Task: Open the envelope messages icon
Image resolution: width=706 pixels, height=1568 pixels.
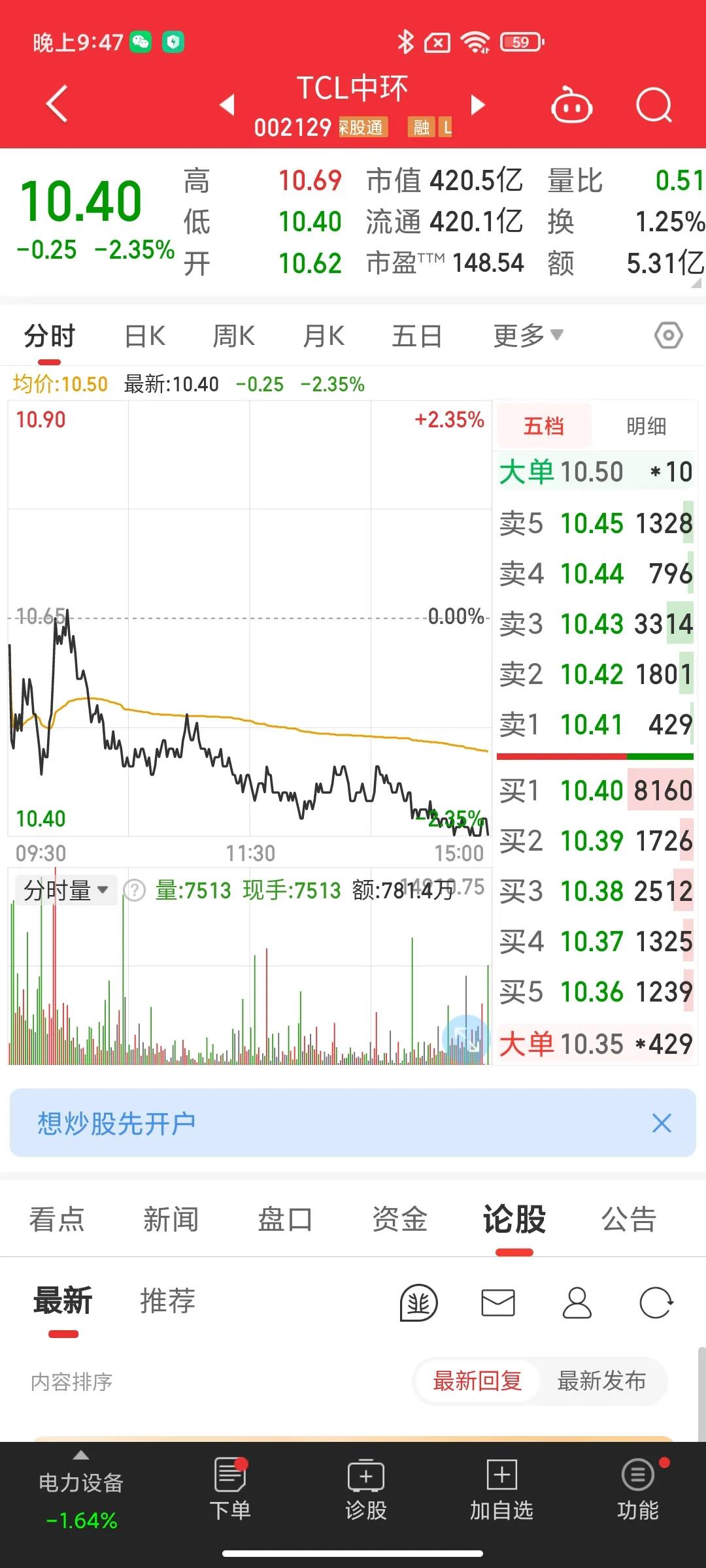Action: tap(498, 1303)
